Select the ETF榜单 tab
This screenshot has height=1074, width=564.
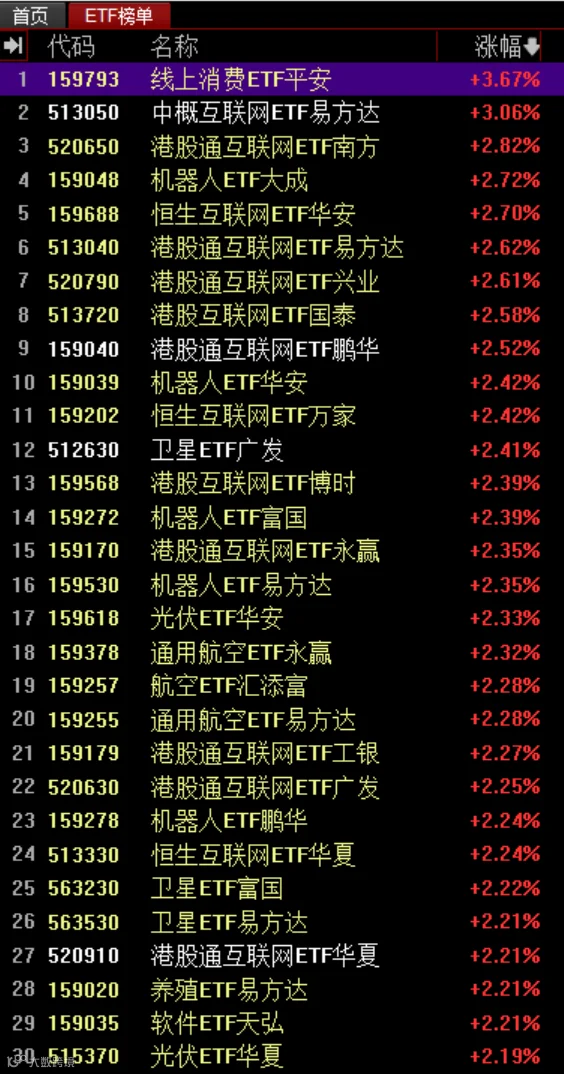(119, 14)
